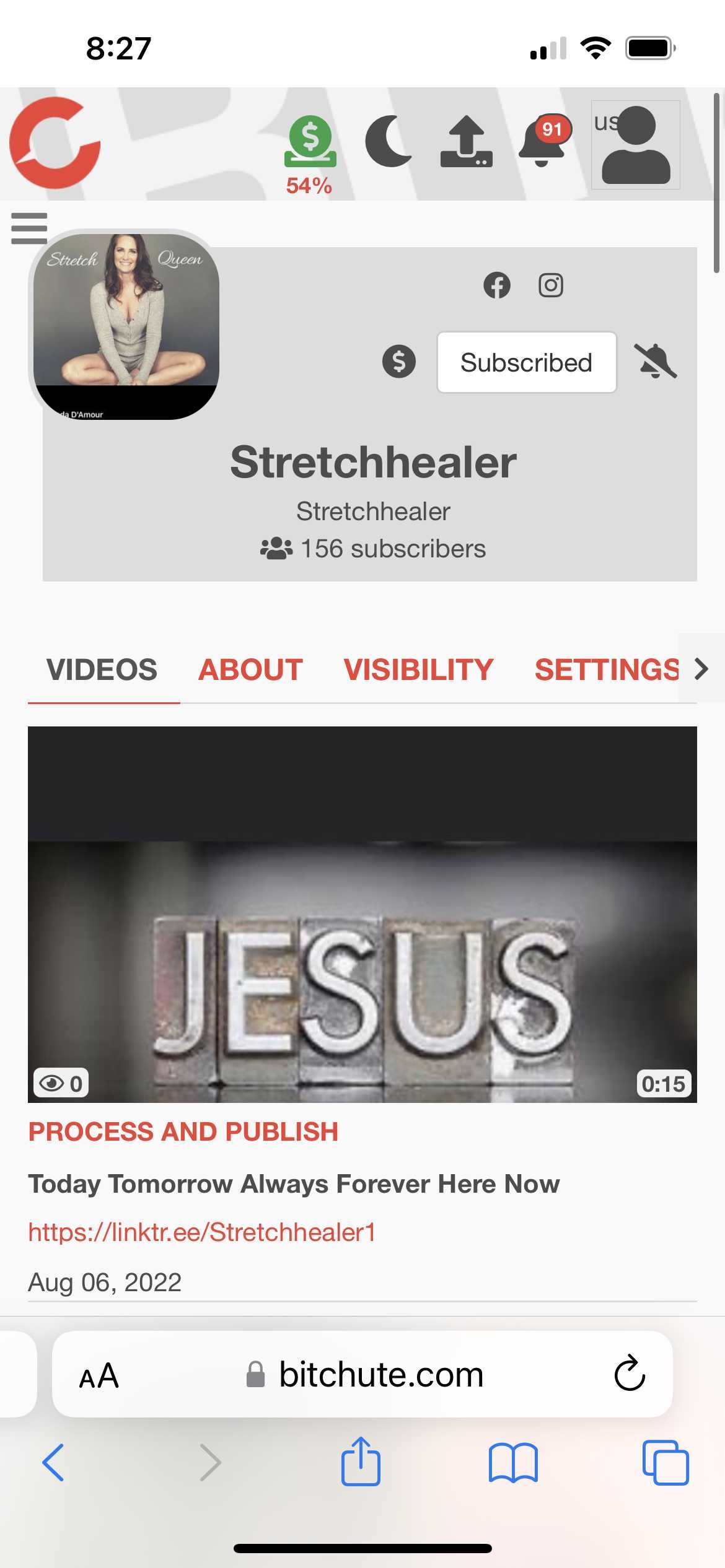Reload the page in Safari
Screen dimensions: 725x1568
630,1374
